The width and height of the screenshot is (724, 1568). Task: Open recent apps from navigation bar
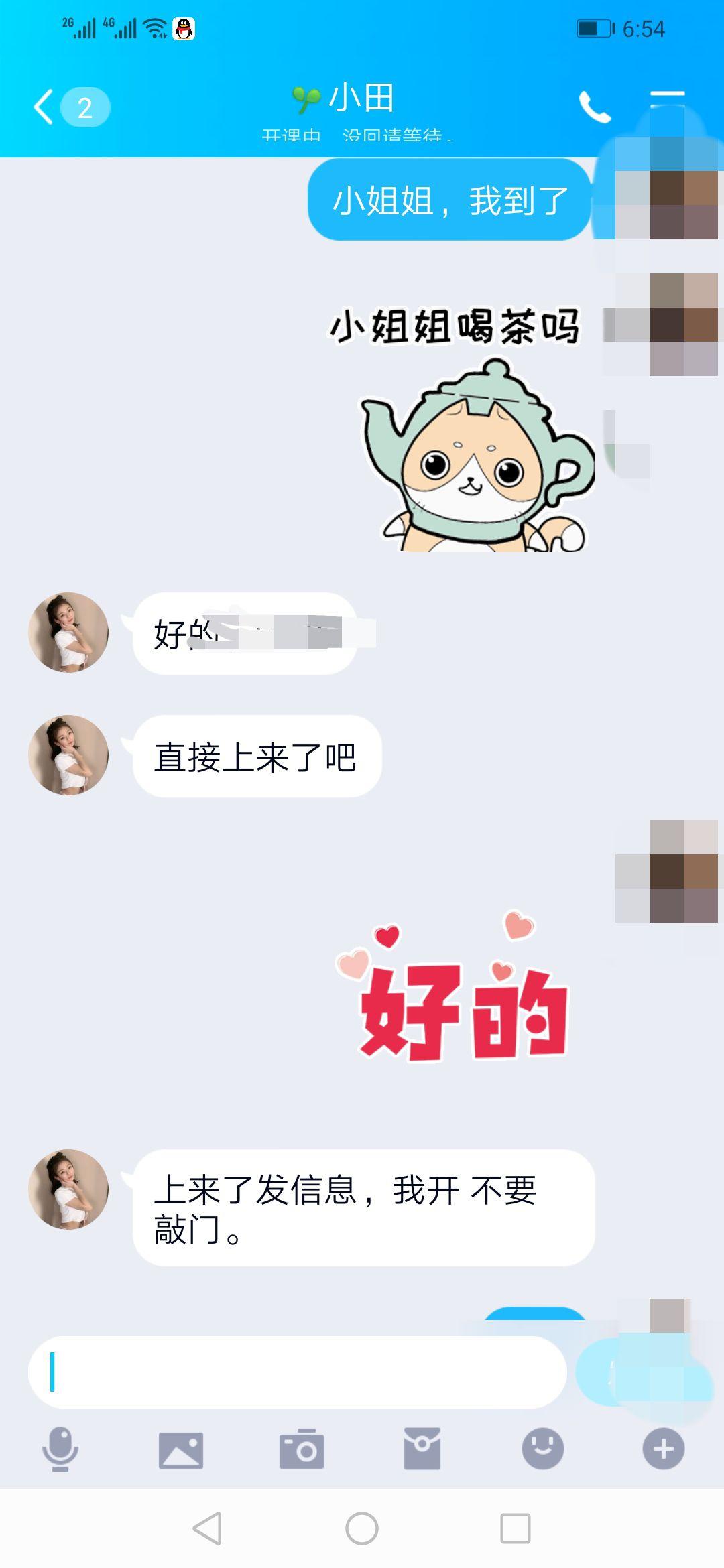516,1528
